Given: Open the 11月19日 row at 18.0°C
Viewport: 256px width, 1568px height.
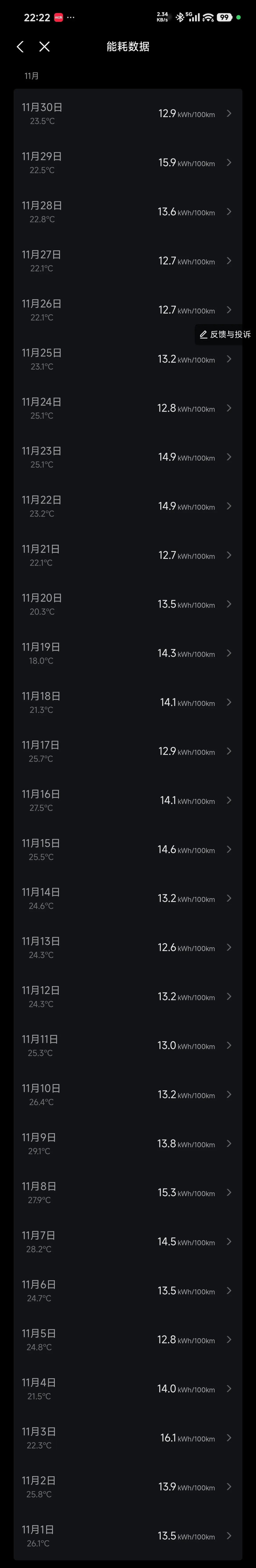Looking at the screenshot, I should coord(128,653).
